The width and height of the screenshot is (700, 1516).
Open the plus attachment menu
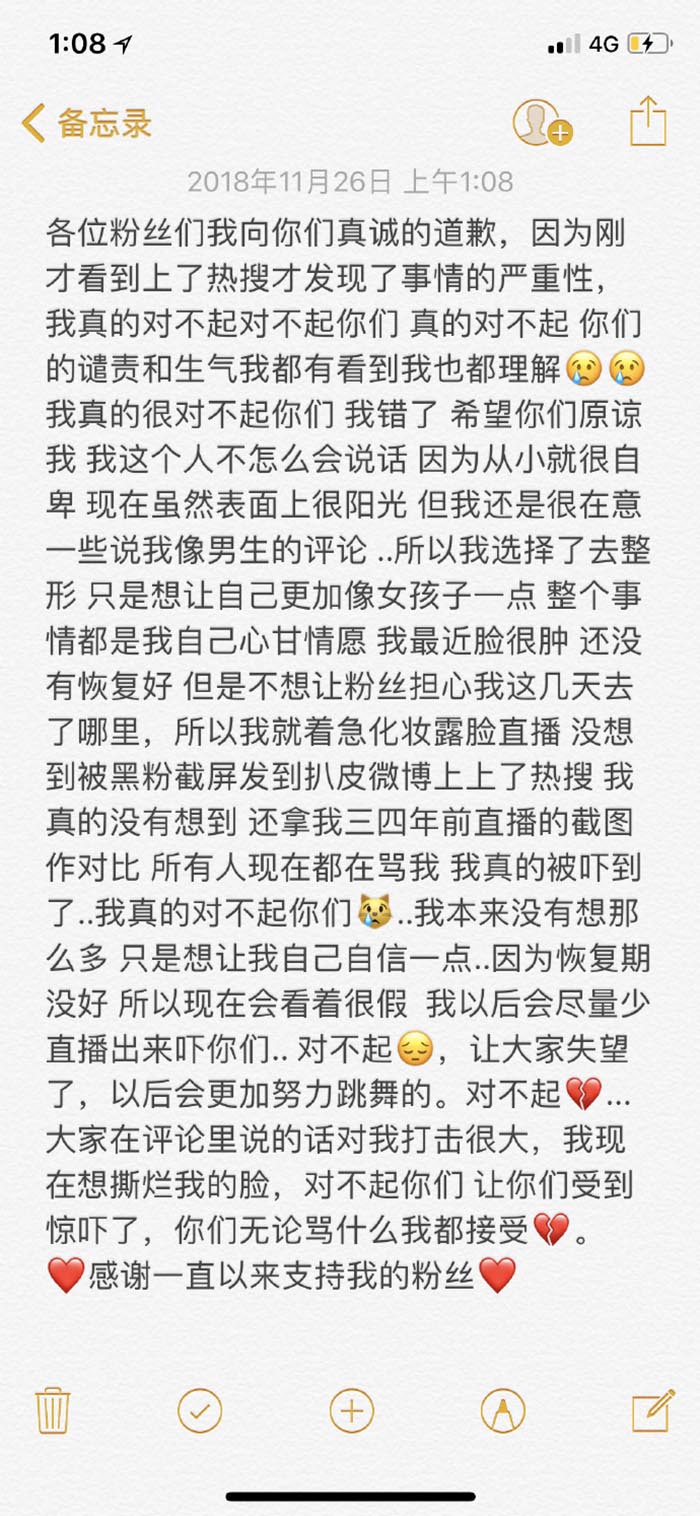click(x=351, y=1411)
